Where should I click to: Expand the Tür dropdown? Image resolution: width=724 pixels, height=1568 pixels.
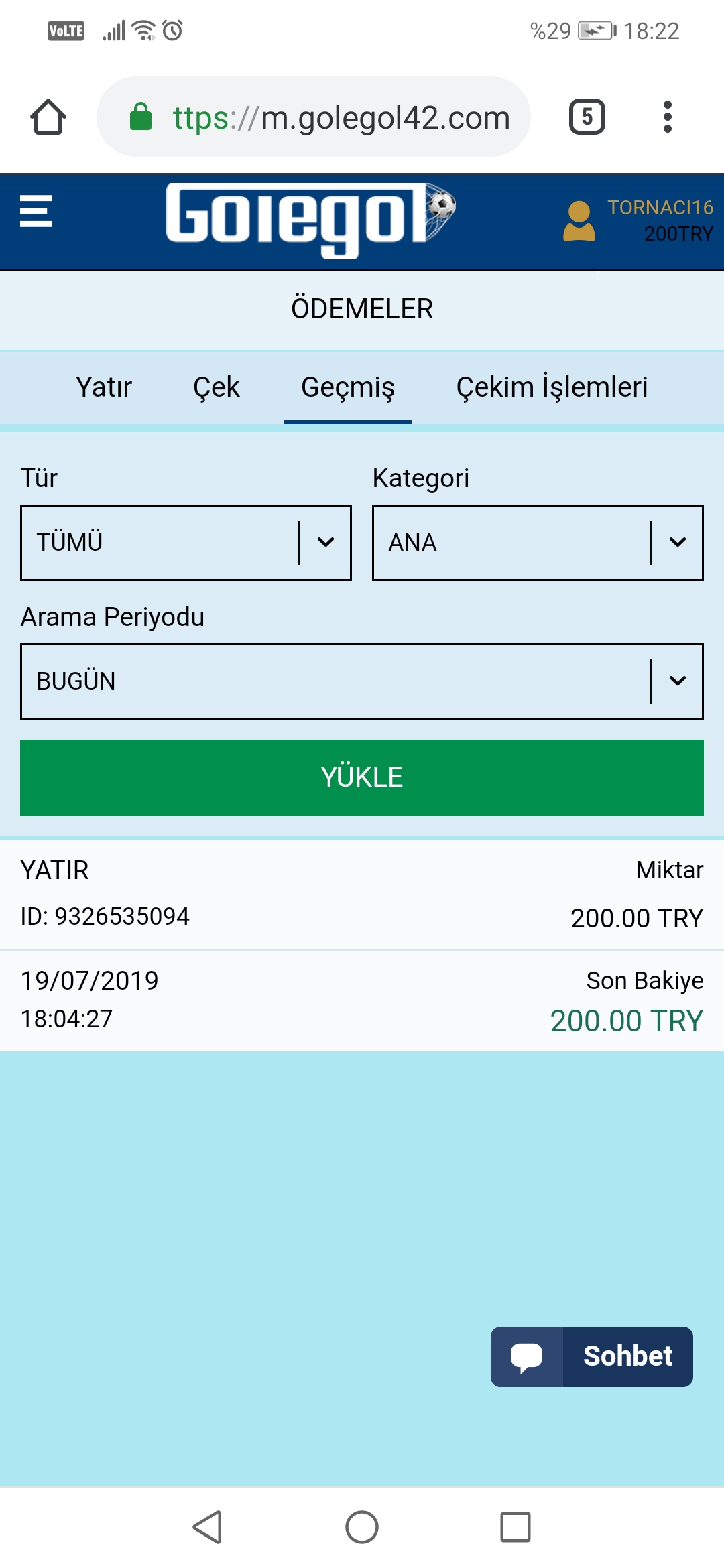pos(186,543)
